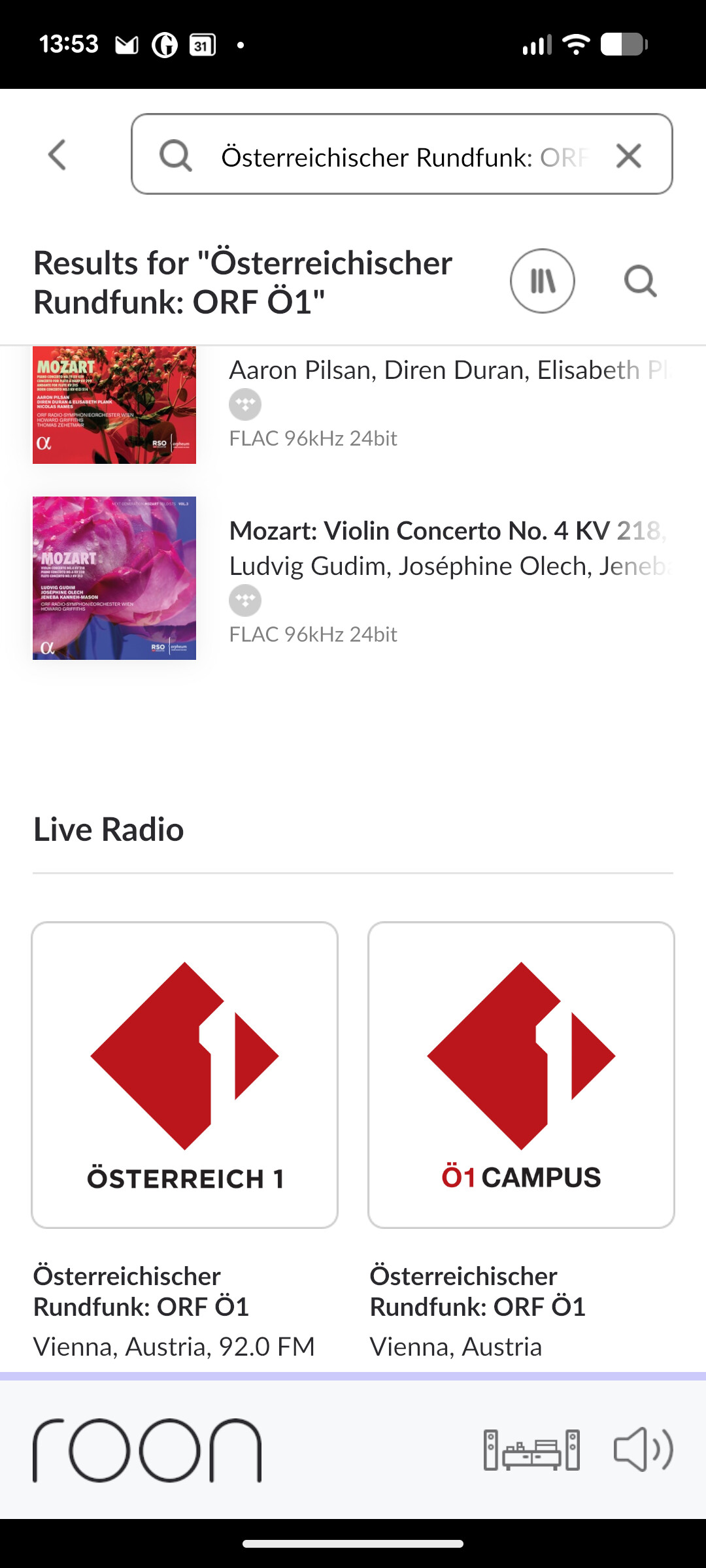Select audio zone with the speakers icon
Screen dimensions: 706x1568
[531, 1450]
